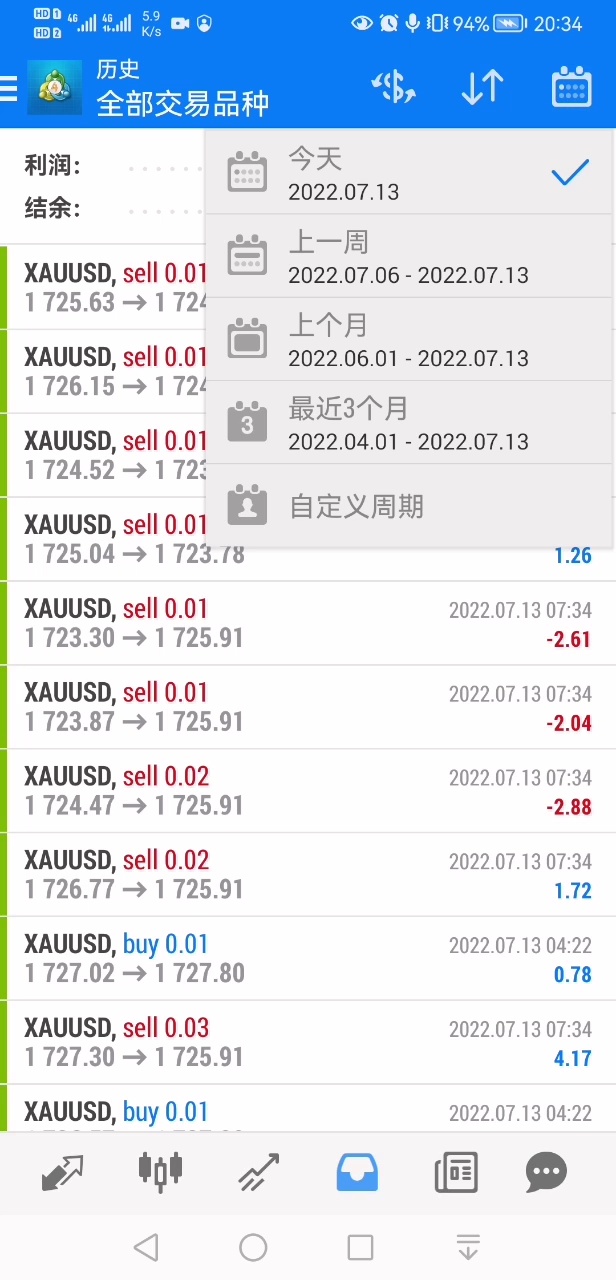View sell 0.02 trade with -2.88
This screenshot has height=1280, width=616.
[x=300, y=791]
